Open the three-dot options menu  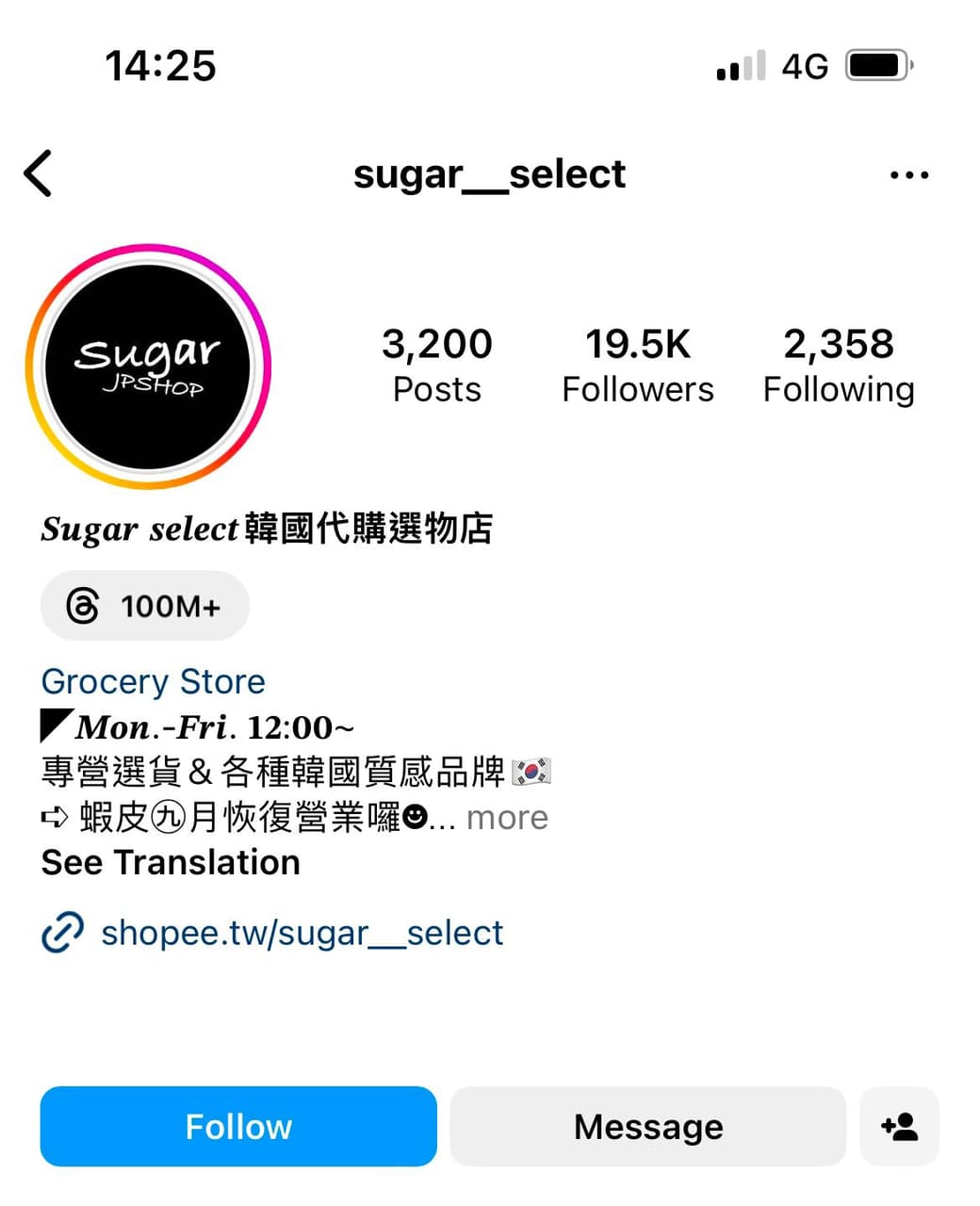[909, 174]
